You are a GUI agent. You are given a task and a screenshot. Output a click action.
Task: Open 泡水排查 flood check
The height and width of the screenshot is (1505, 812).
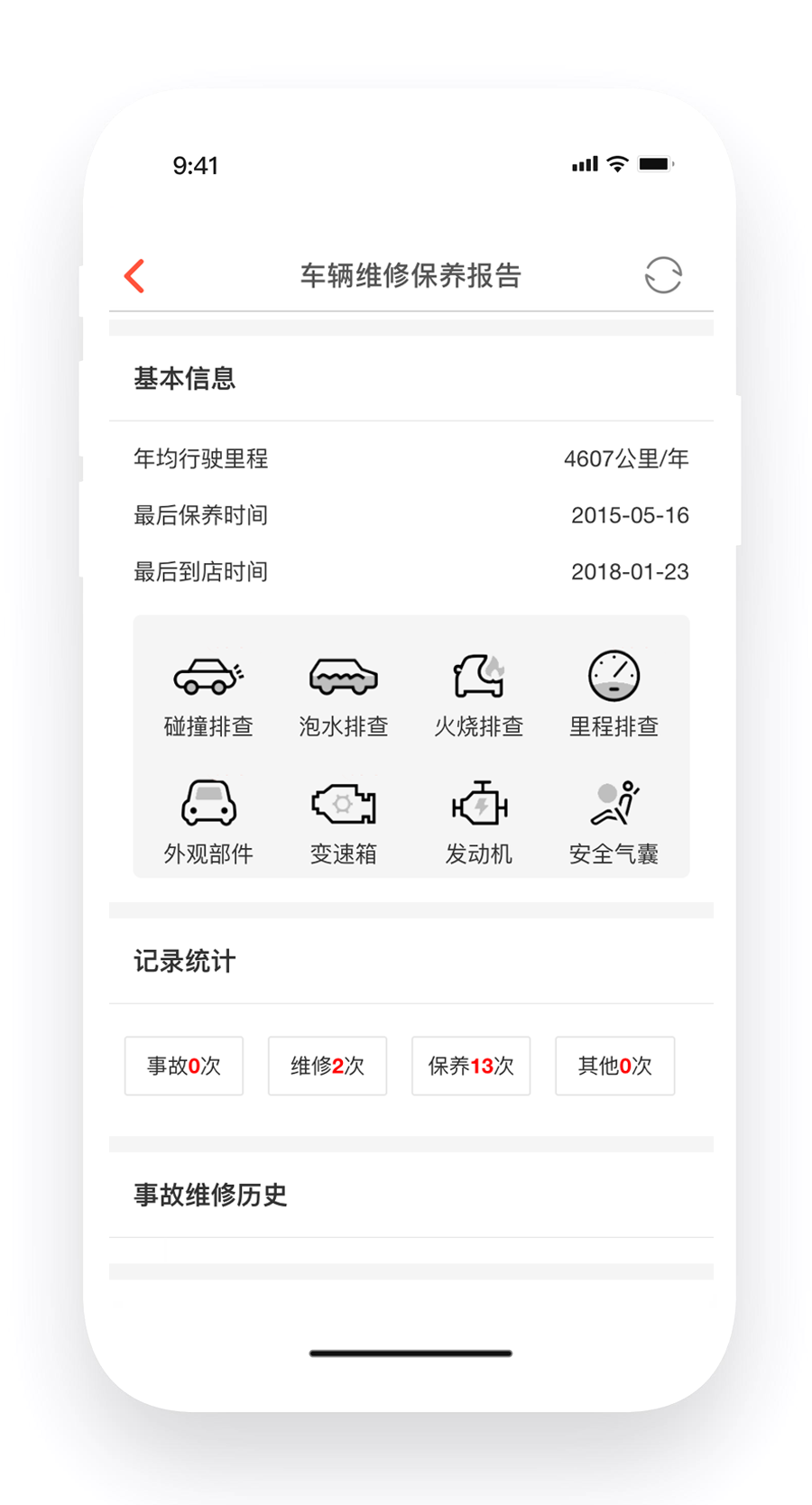343,694
